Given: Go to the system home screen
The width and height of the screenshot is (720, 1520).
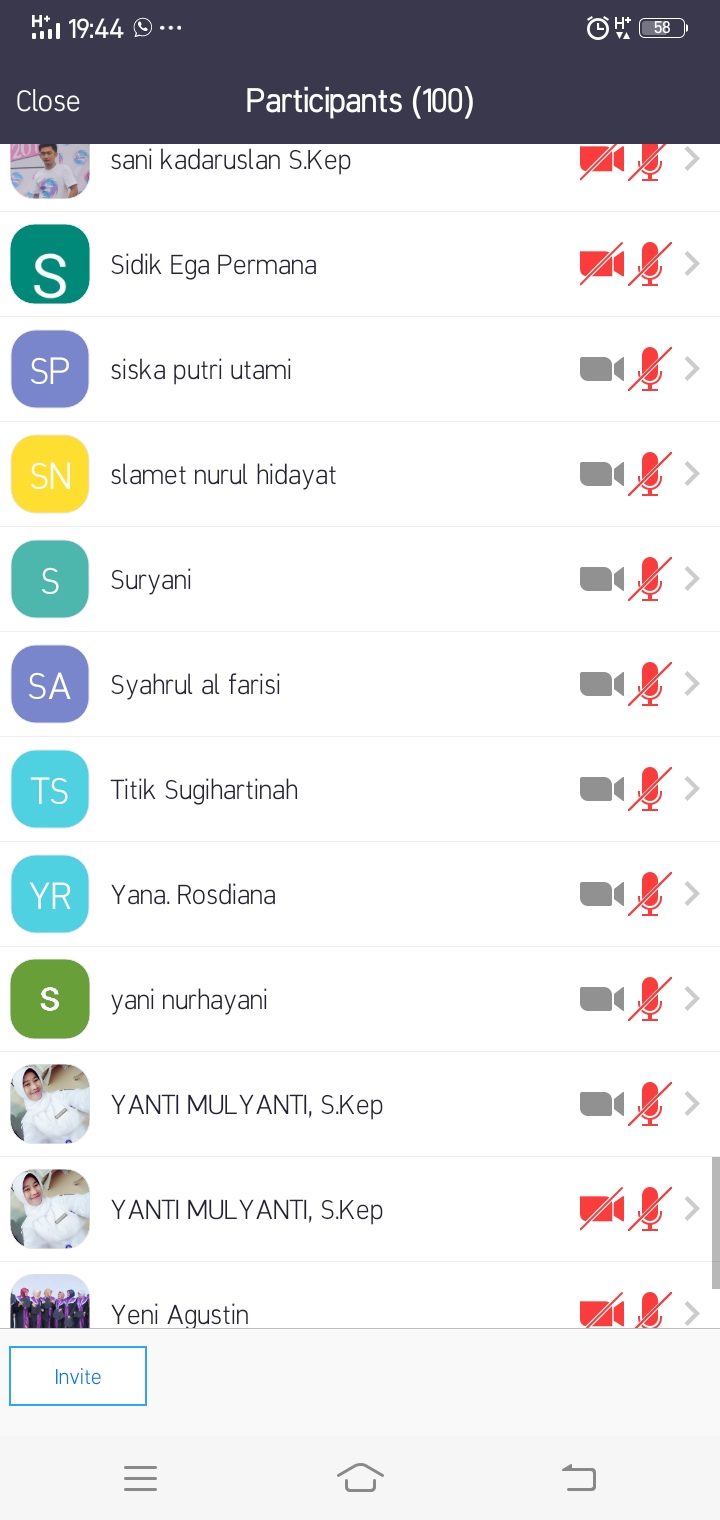Looking at the screenshot, I should (x=360, y=1477).
